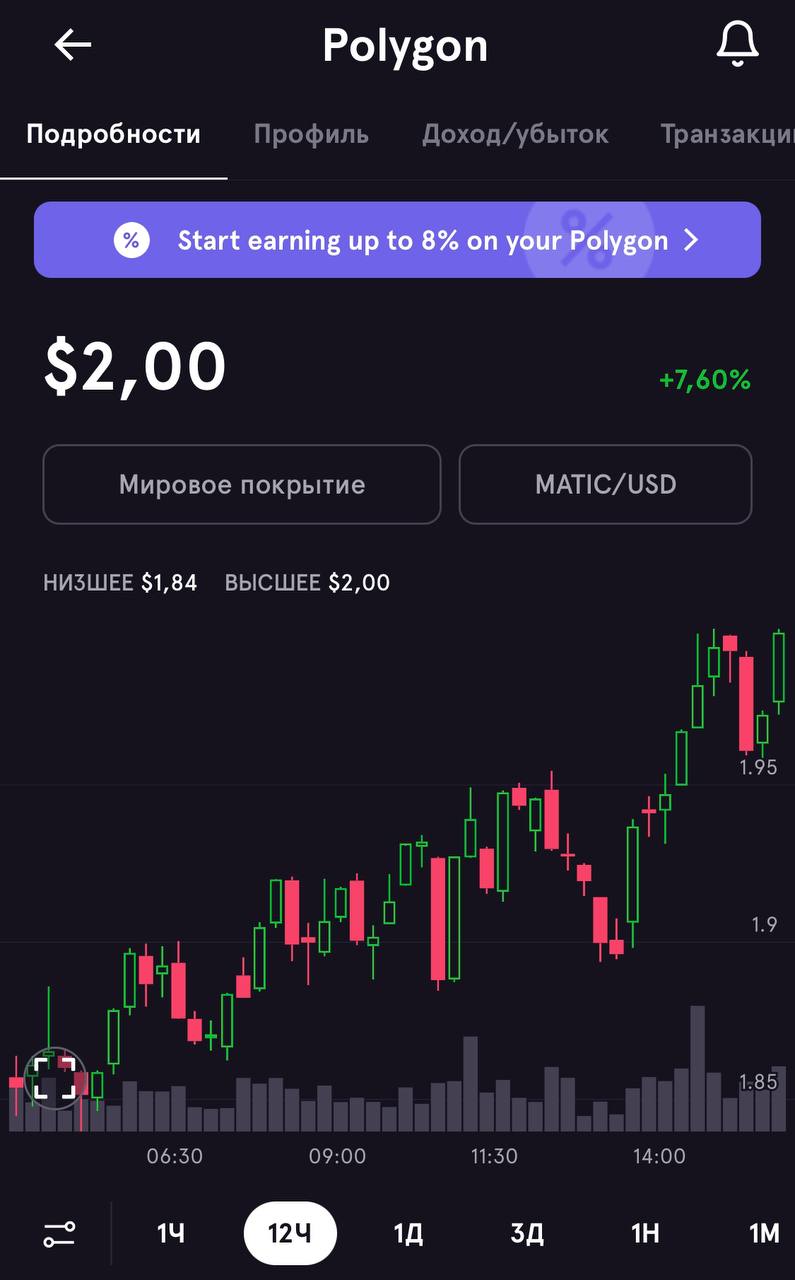This screenshot has width=795, height=1280.
Task: Switch to the Профиль tab
Action: pos(311,134)
